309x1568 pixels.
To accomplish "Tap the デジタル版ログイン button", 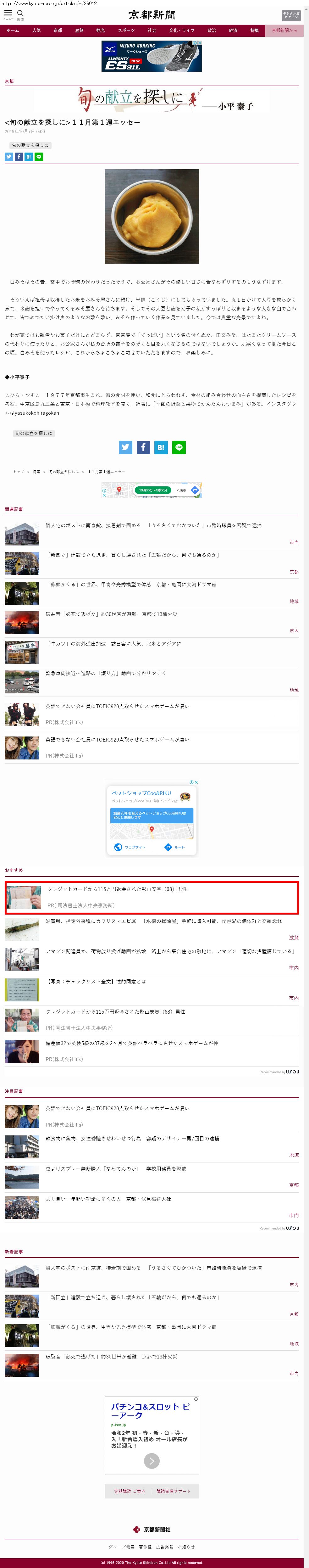I will point(291,15).
